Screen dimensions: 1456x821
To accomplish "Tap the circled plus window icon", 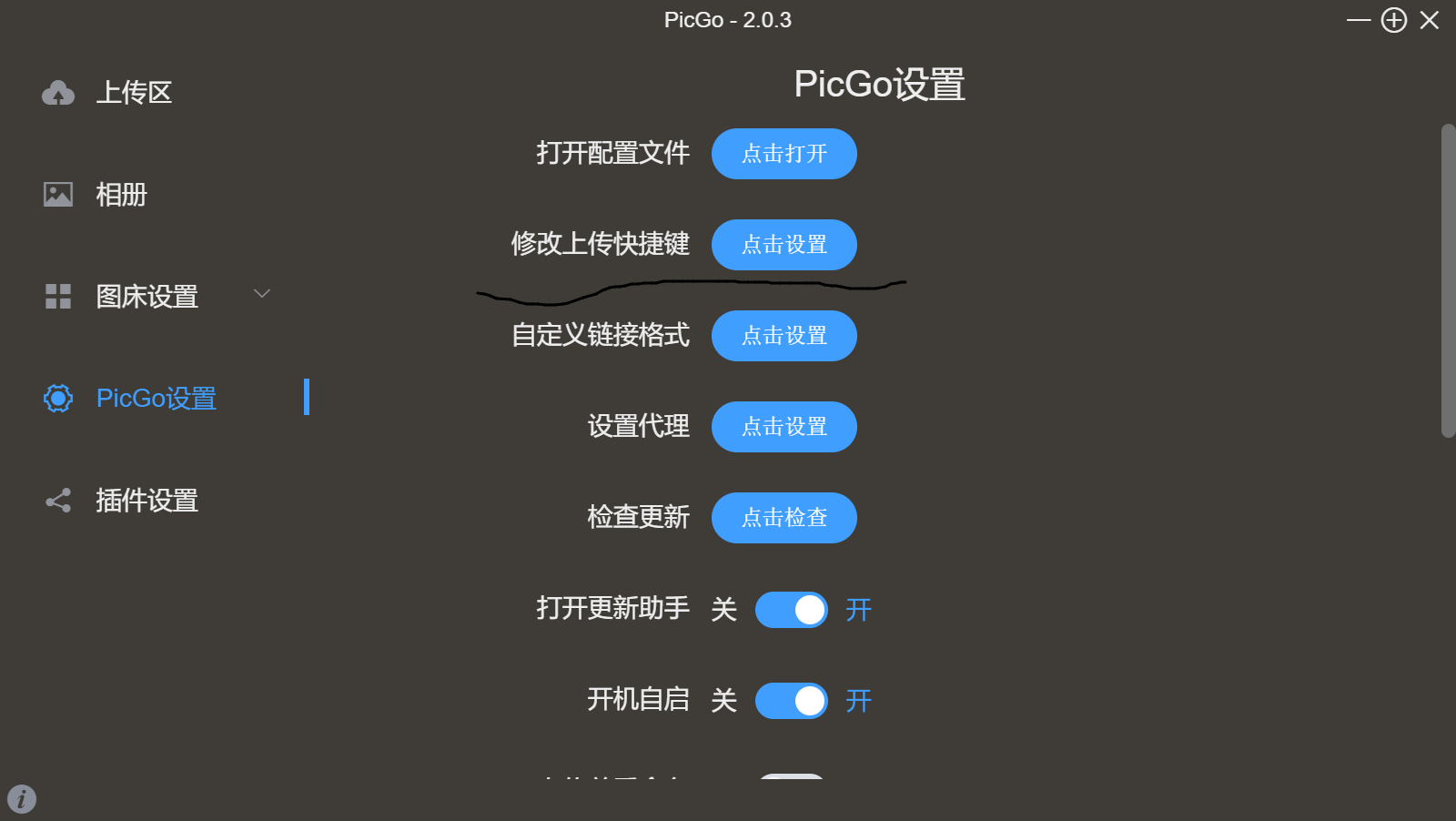I will coord(1393,20).
